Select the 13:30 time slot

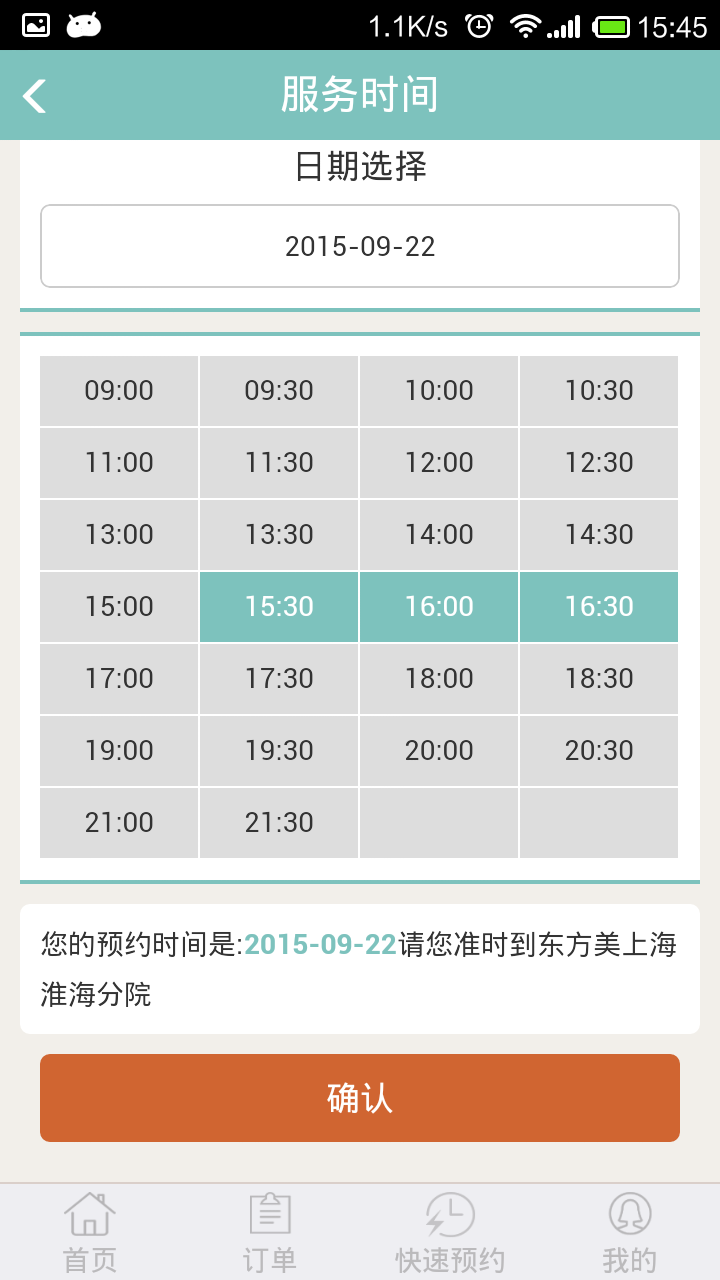point(279,535)
